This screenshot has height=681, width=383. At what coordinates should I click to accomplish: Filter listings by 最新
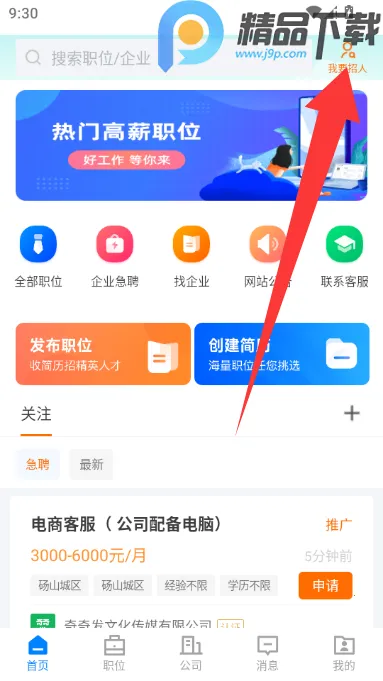pyautogui.click(x=91, y=465)
